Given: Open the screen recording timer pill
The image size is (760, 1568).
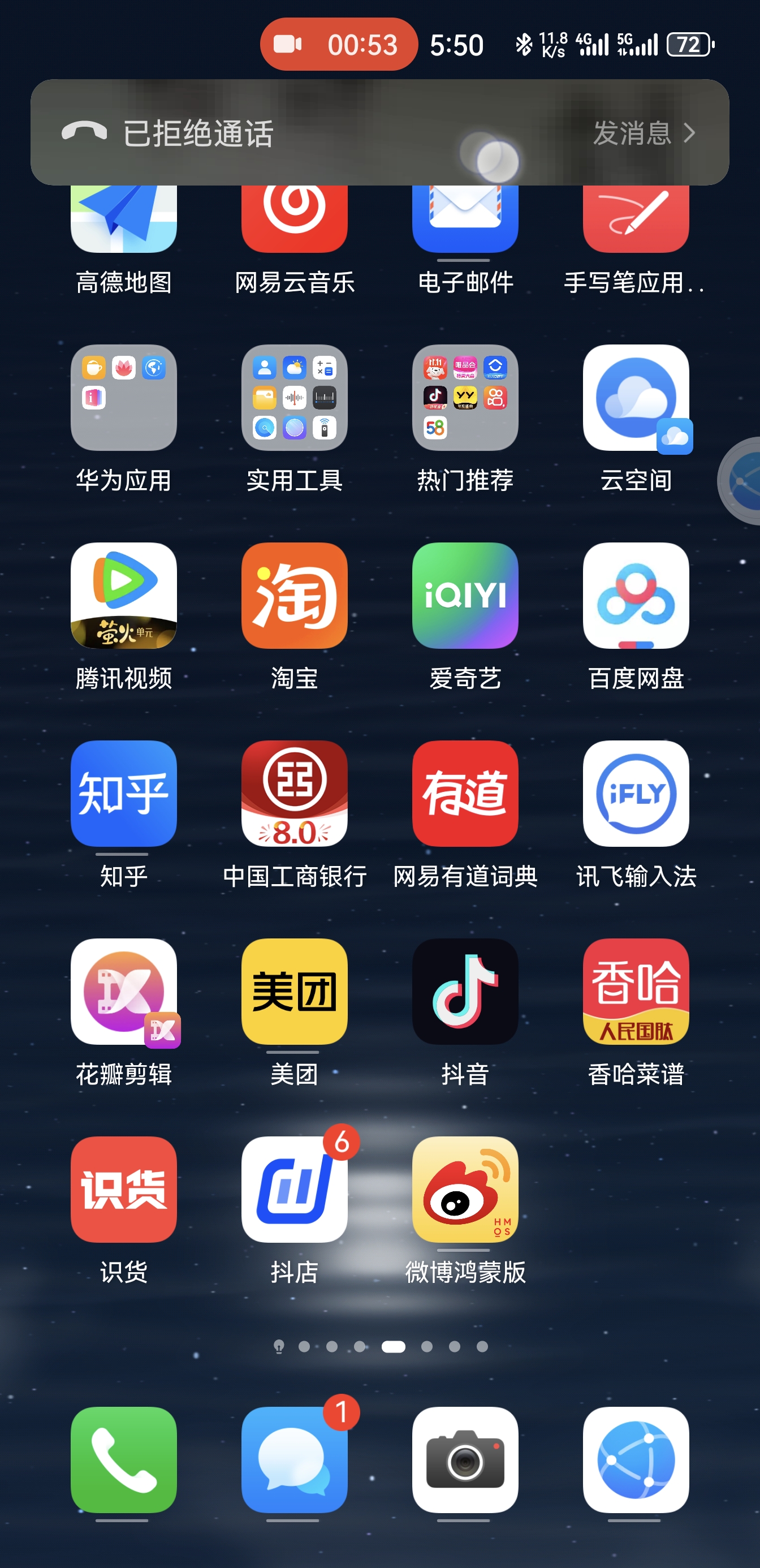Looking at the screenshot, I should click(339, 45).
